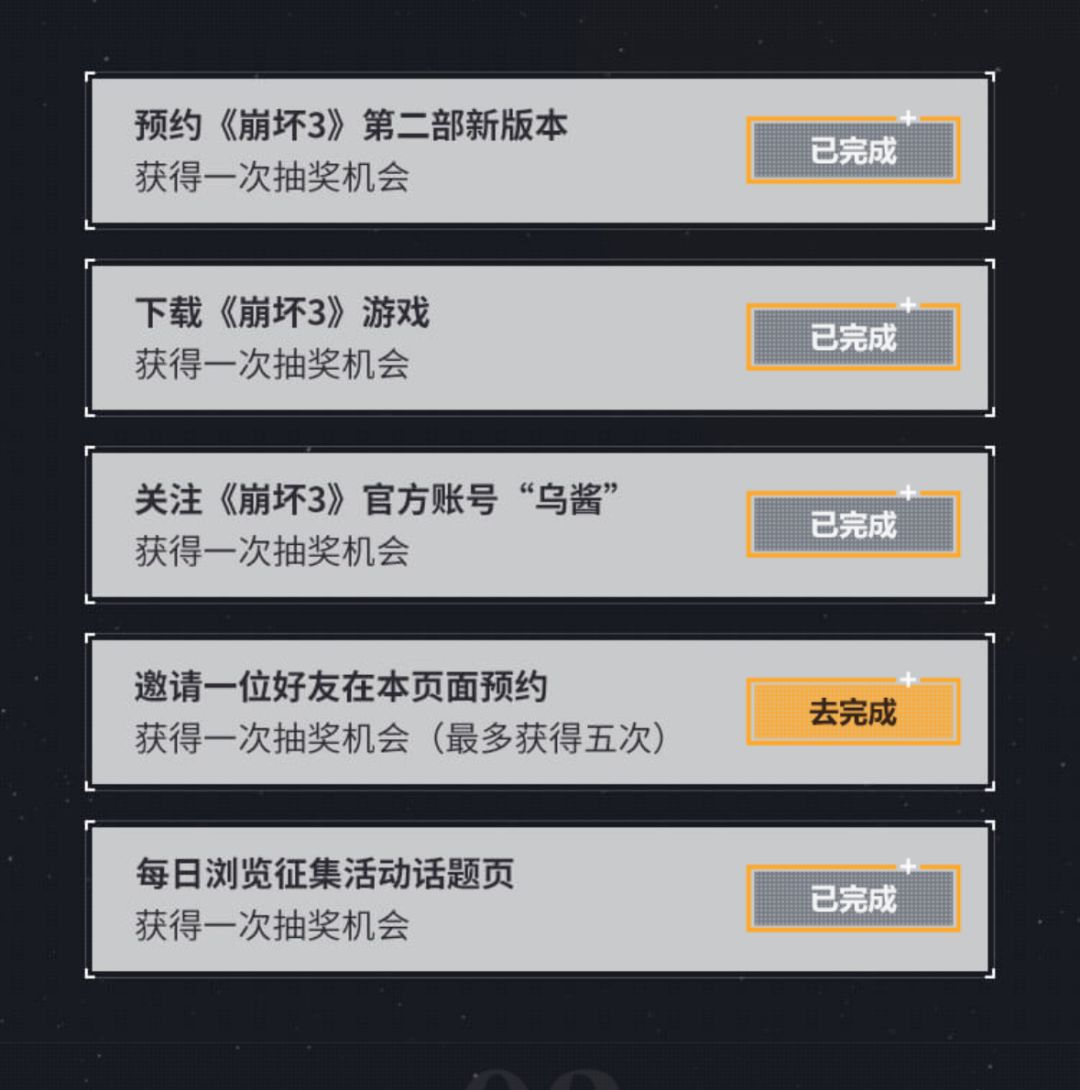Click the plus sparkle icon above the 去完成 button
The height and width of the screenshot is (1090, 1080).
906,678
